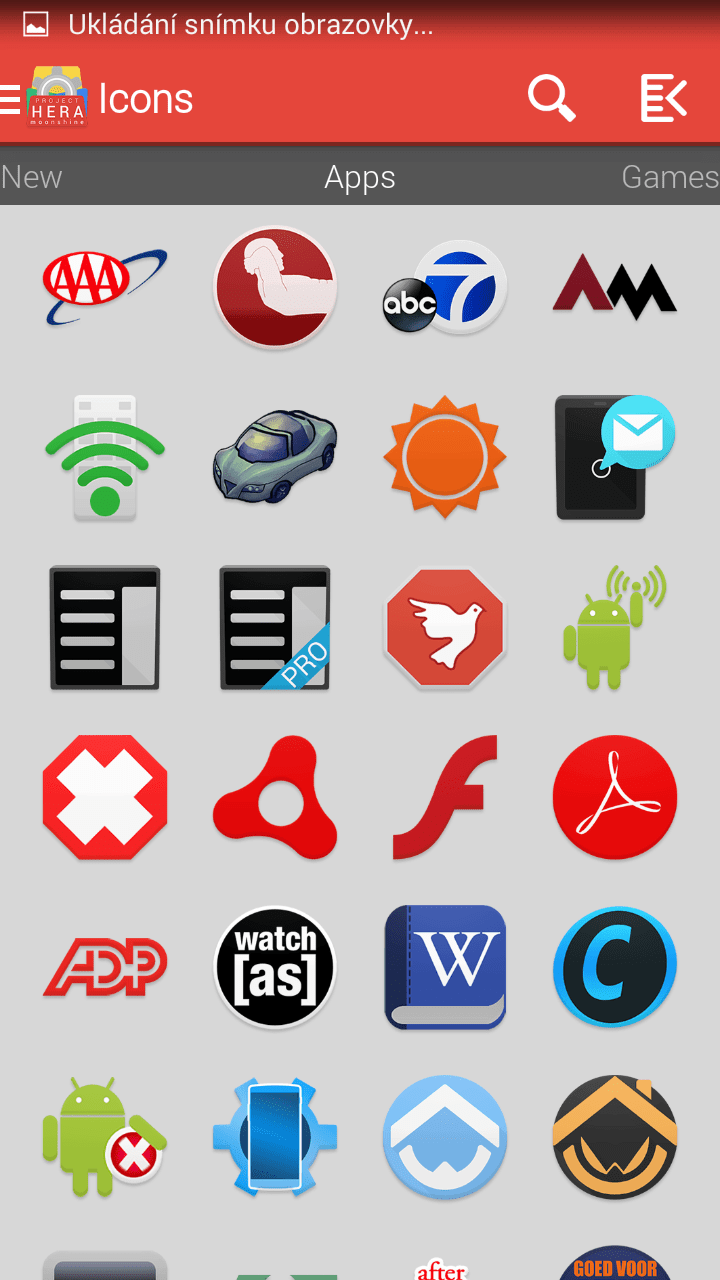Open the blue C circle icon

point(614,967)
